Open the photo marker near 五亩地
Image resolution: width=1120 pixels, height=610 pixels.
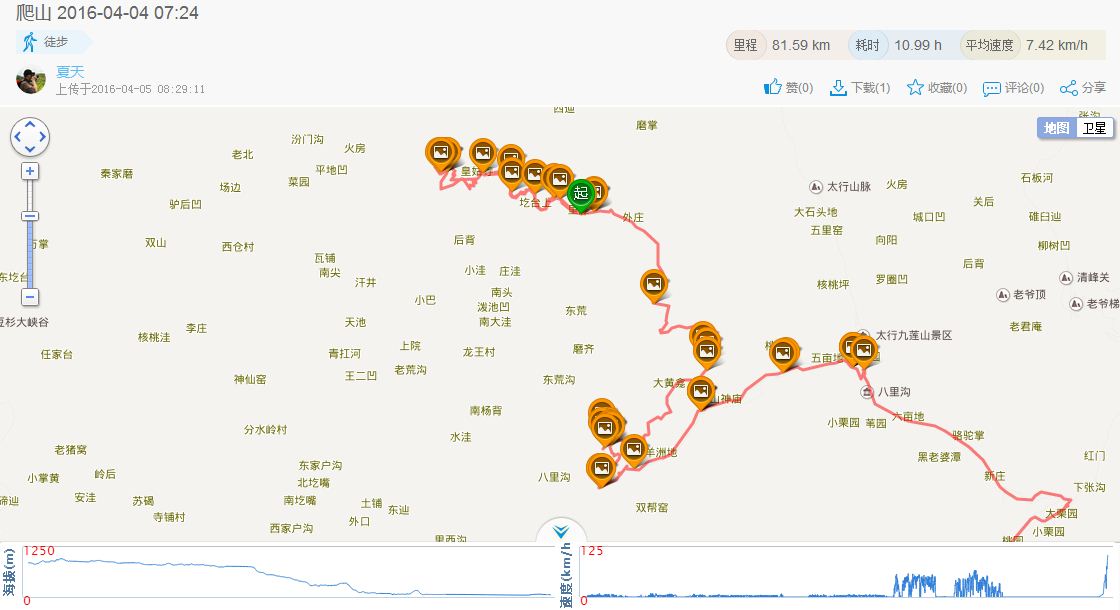point(783,352)
